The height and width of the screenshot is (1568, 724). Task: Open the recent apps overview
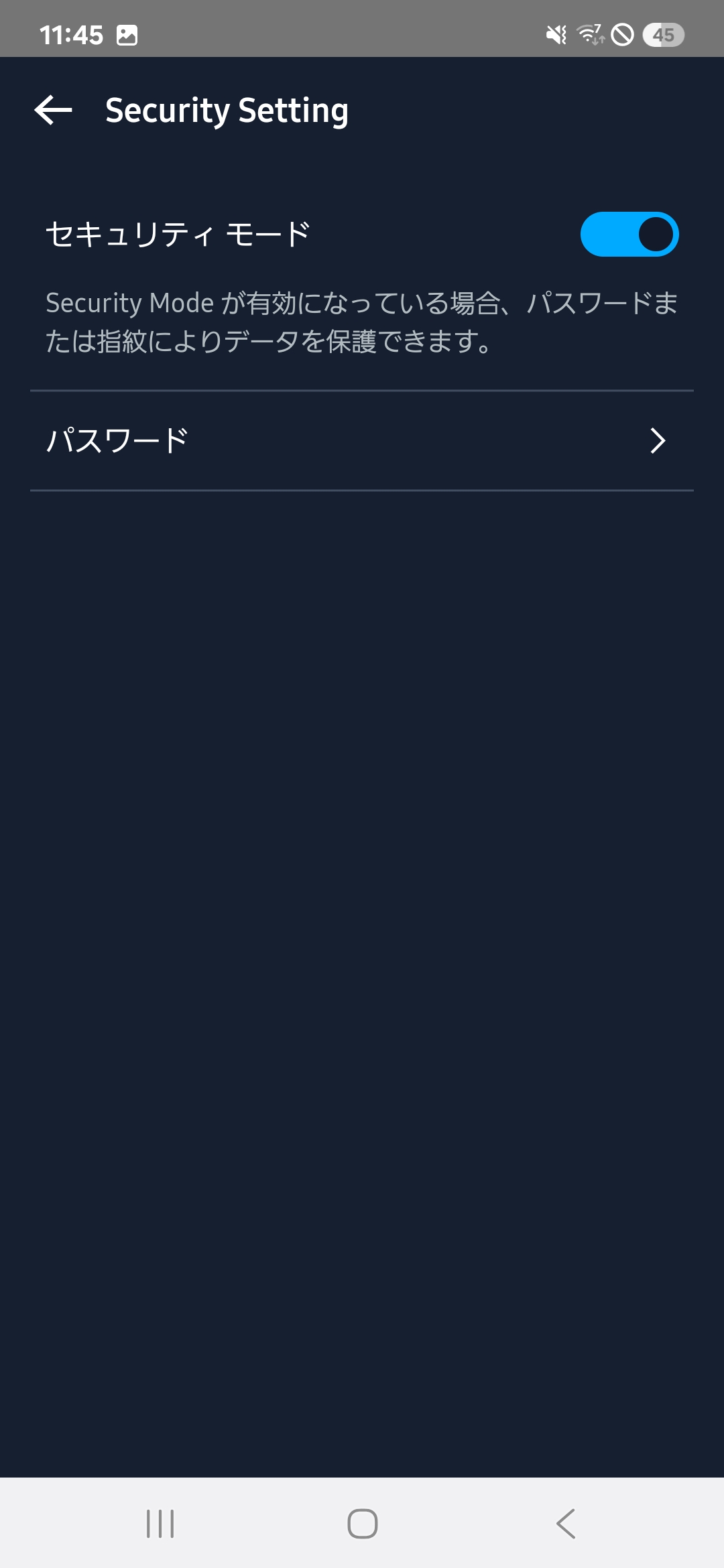[x=160, y=1524]
